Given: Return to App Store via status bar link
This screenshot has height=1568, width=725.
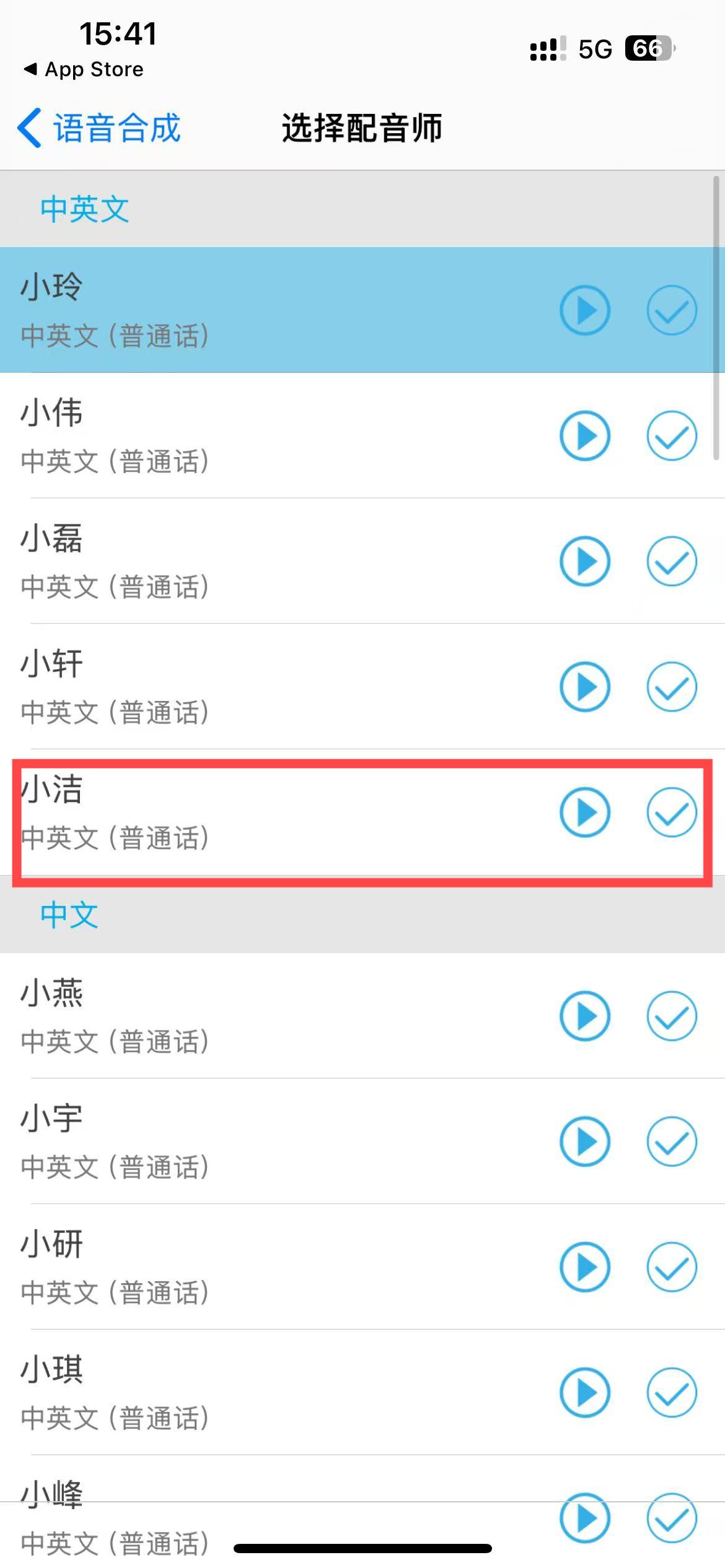Looking at the screenshot, I should point(84,69).
